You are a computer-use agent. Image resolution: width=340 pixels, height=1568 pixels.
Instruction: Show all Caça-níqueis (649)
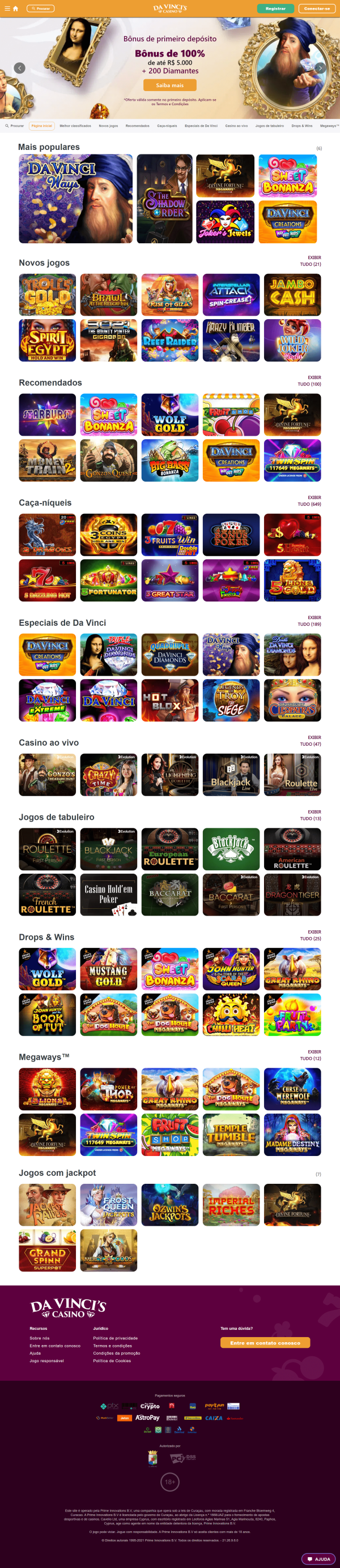309,501
